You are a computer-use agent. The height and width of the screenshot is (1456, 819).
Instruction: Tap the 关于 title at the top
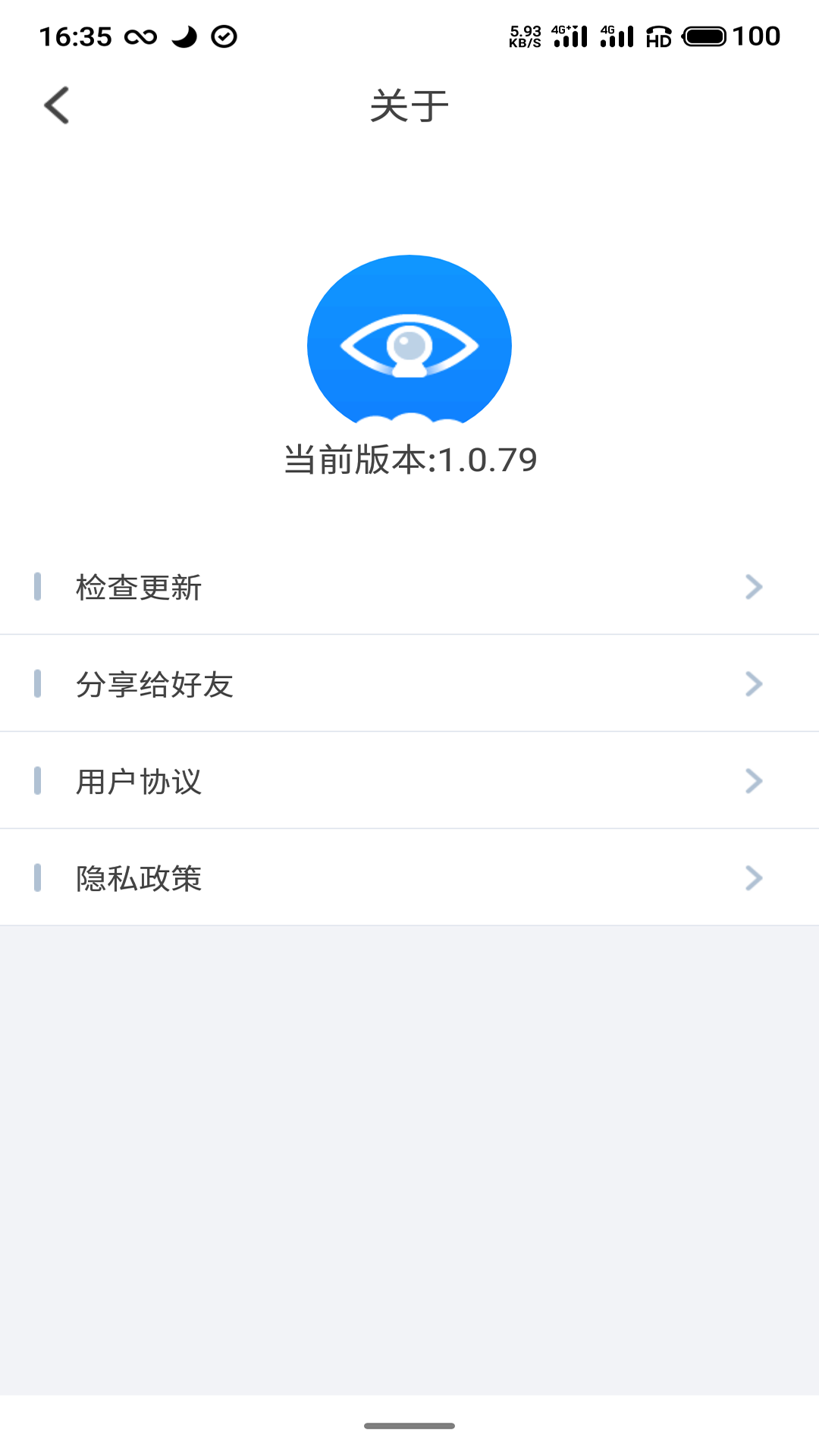[x=409, y=105]
